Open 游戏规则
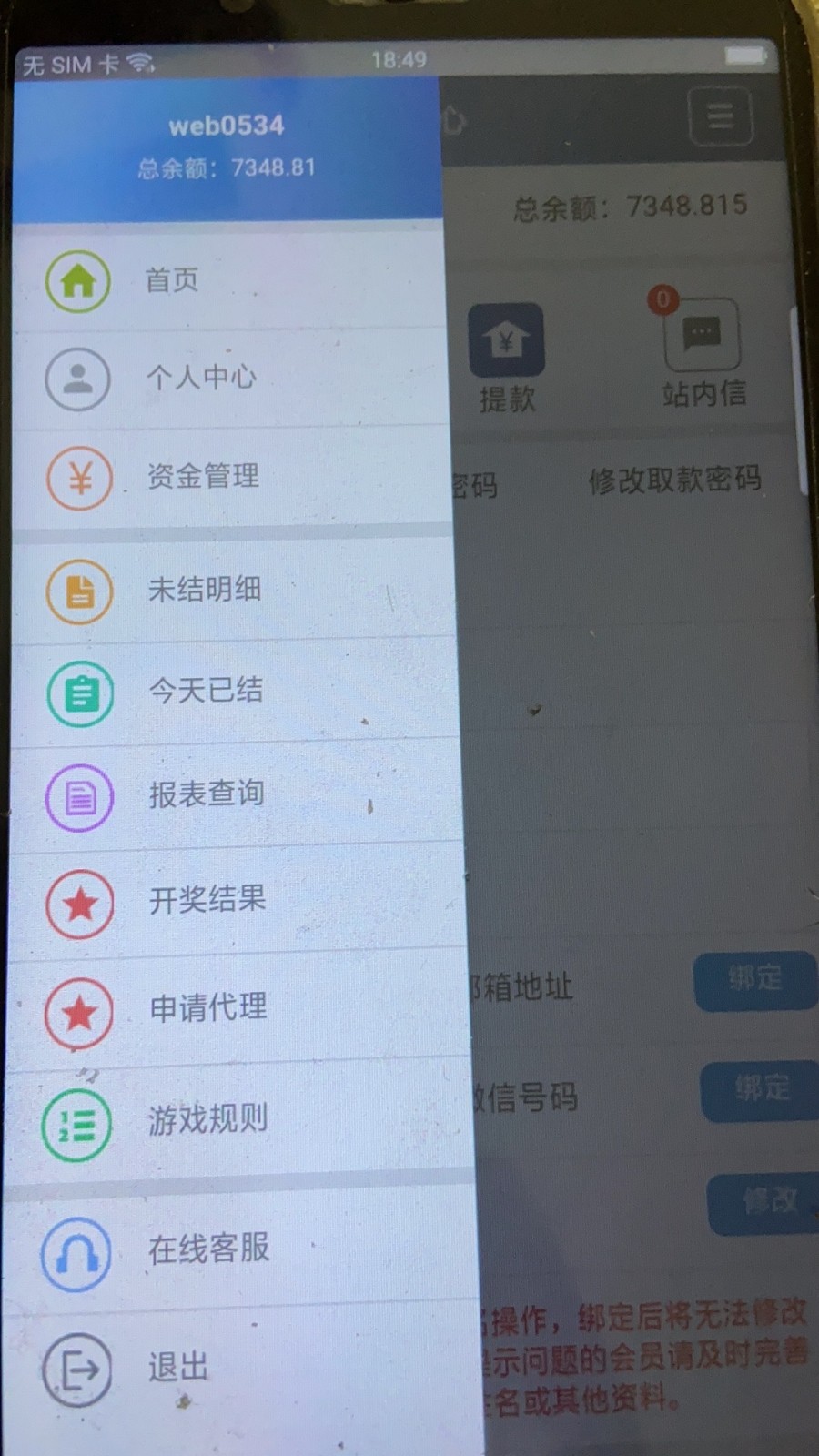 pos(207,1119)
